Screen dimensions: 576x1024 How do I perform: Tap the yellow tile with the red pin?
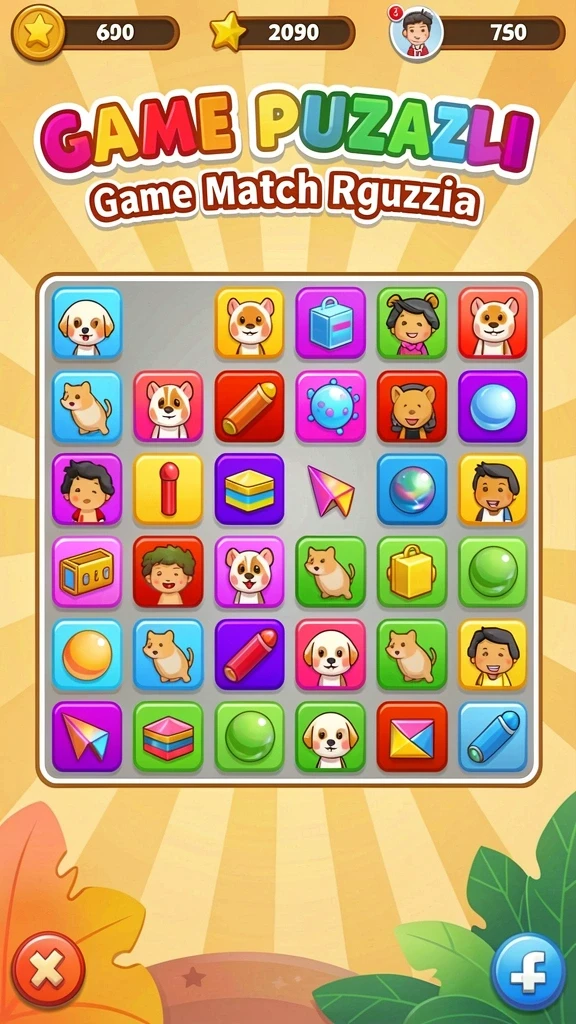click(168, 489)
